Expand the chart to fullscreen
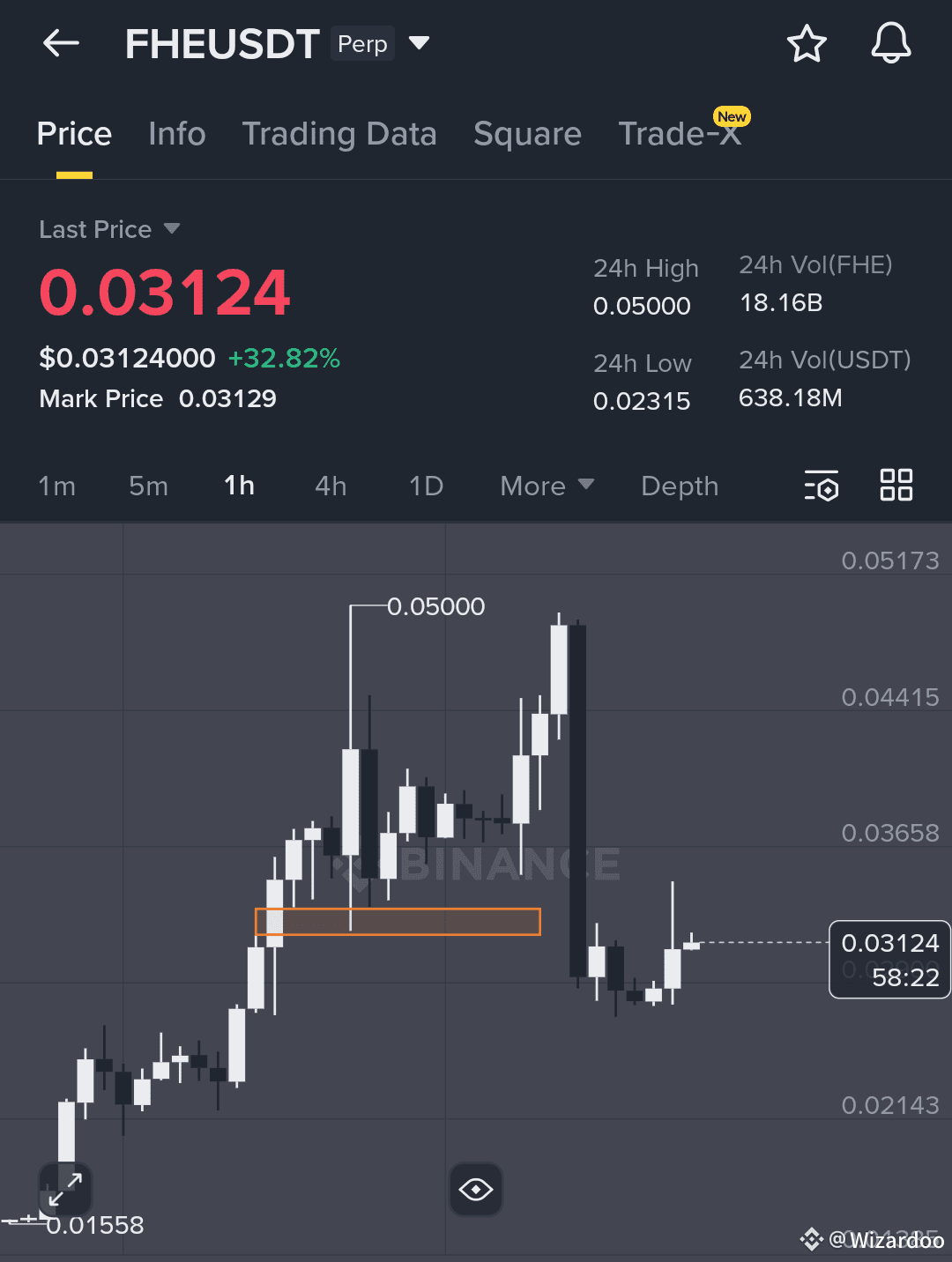Screen dimensions: 952x1262 [x=65, y=1189]
